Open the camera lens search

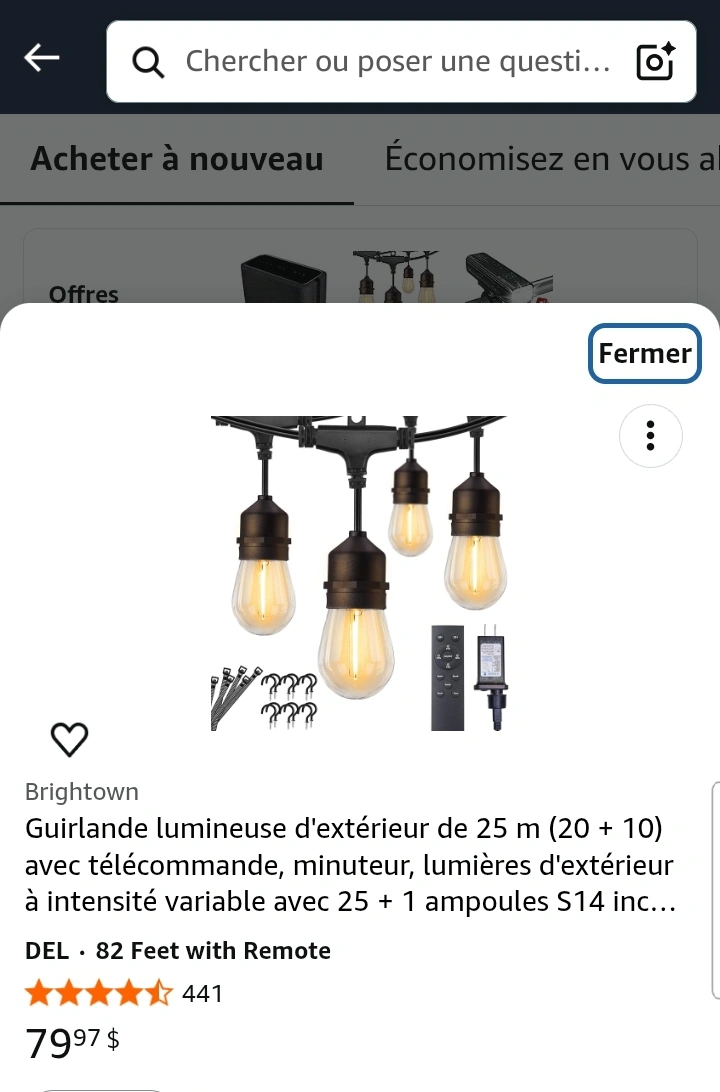656,62
